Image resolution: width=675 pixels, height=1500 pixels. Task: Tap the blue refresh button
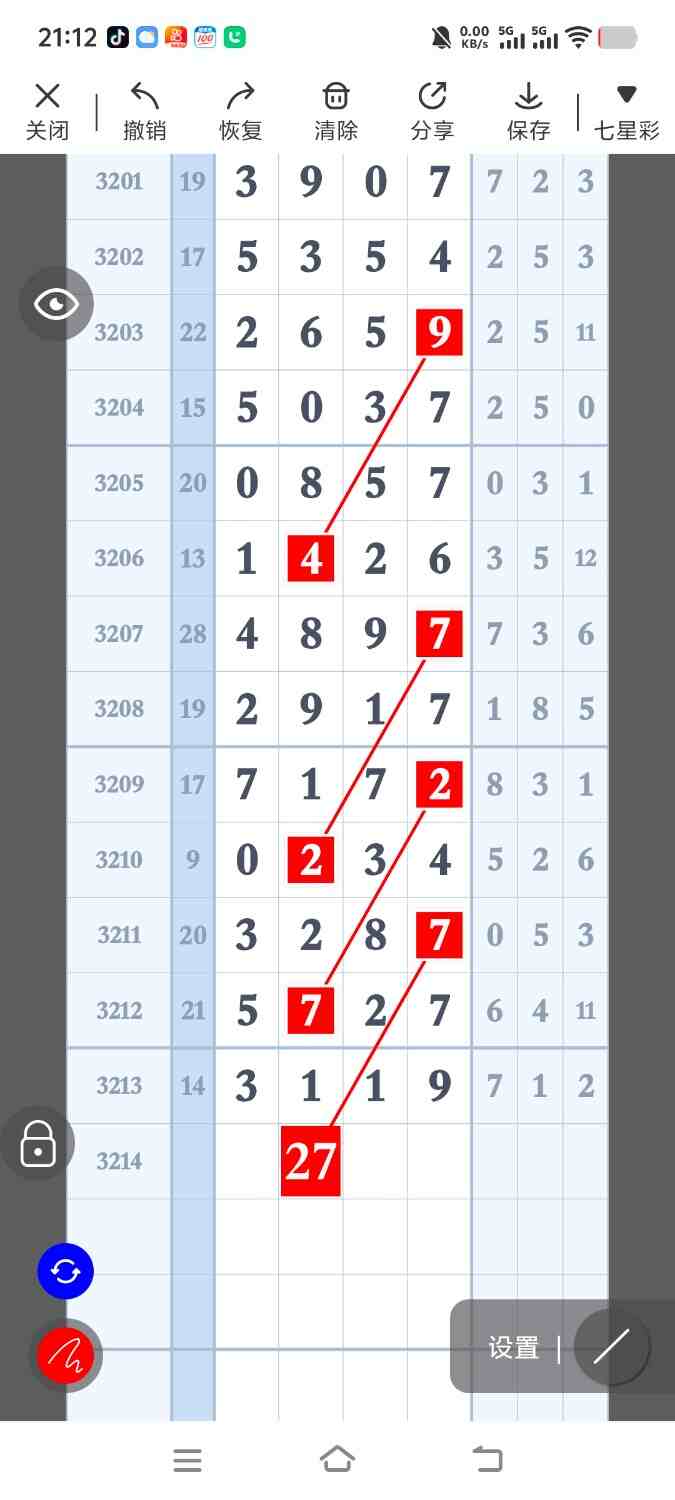point(65,1272)
